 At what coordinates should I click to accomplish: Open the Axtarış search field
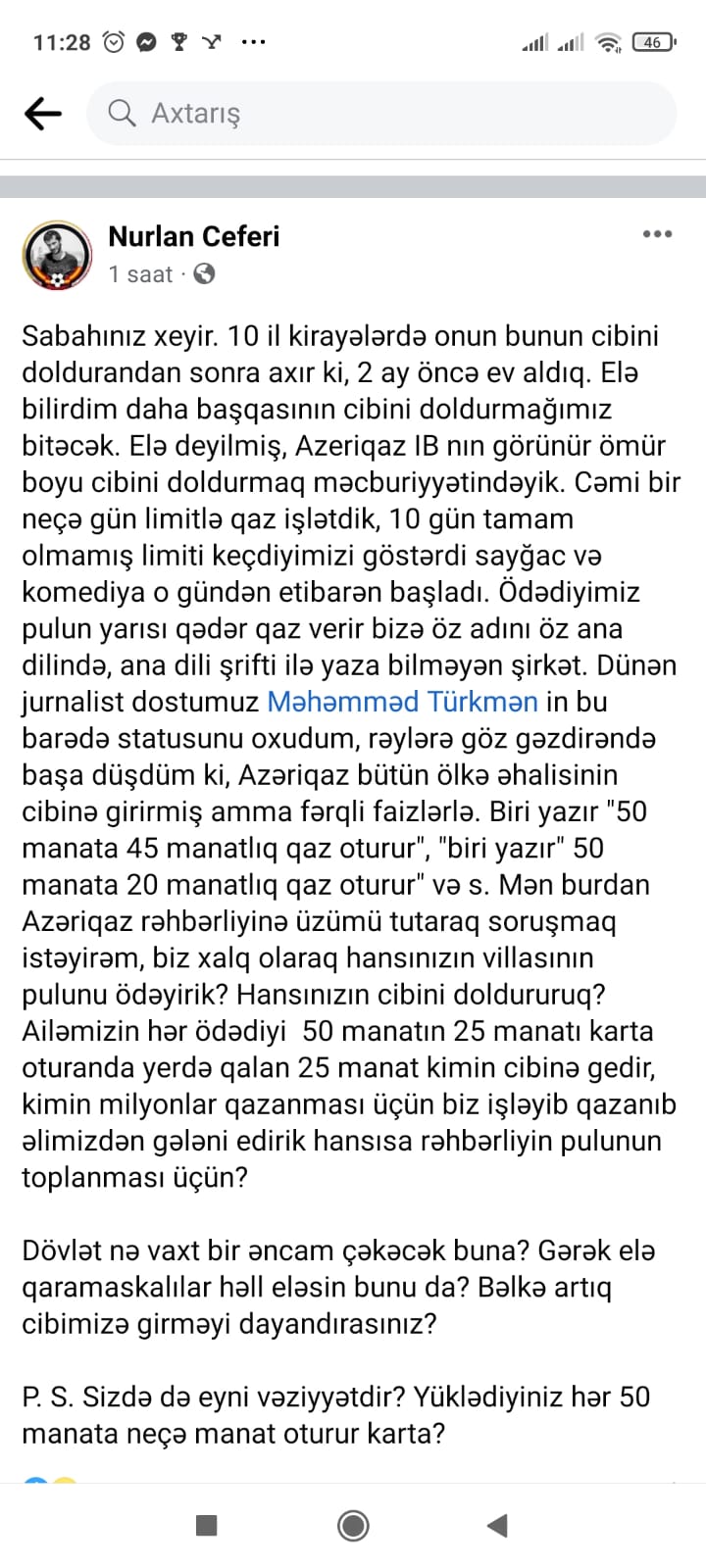coord(381,114)
